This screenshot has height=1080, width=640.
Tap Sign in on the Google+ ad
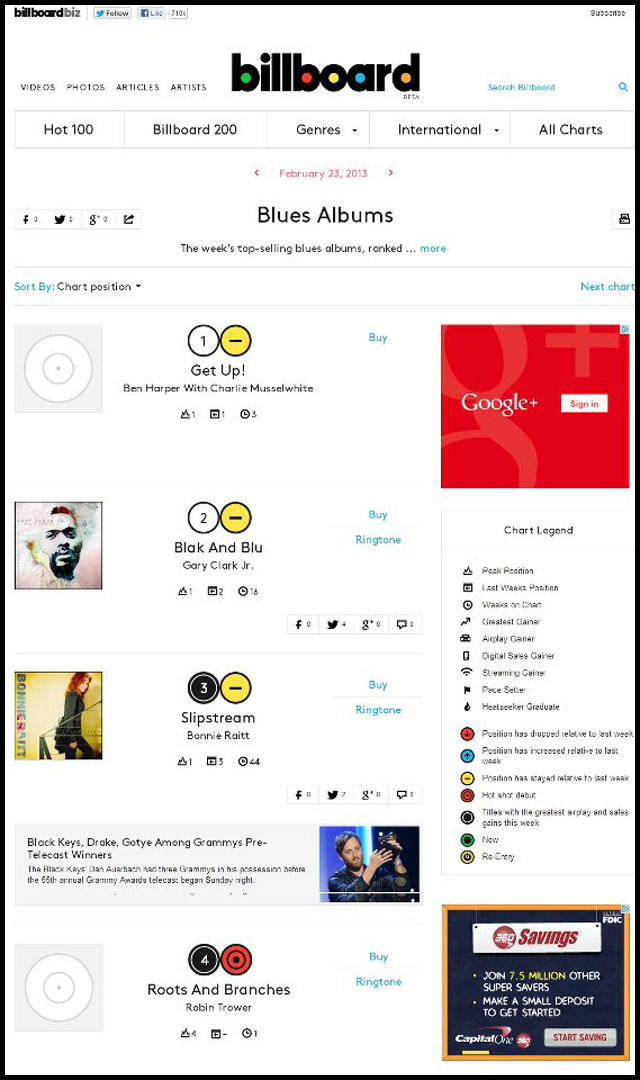[x=584, y=404]
